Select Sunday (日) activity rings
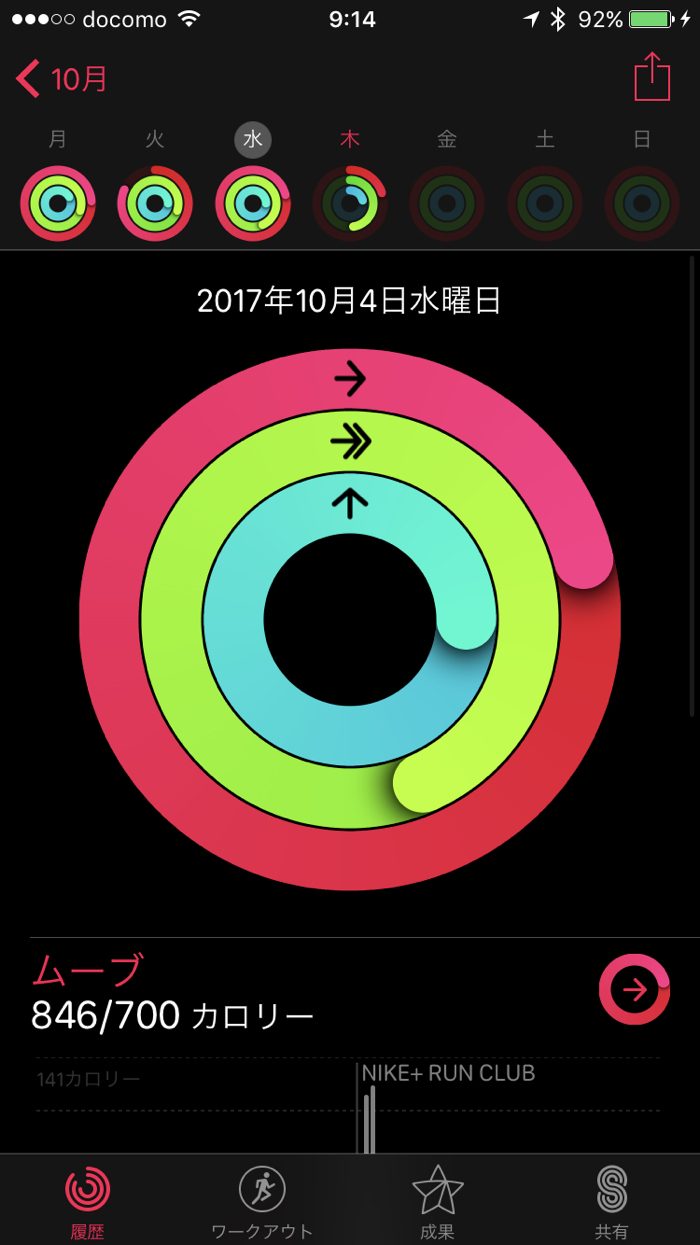The width and height of the screenshot is (700, 1245). tap(642, 203)
